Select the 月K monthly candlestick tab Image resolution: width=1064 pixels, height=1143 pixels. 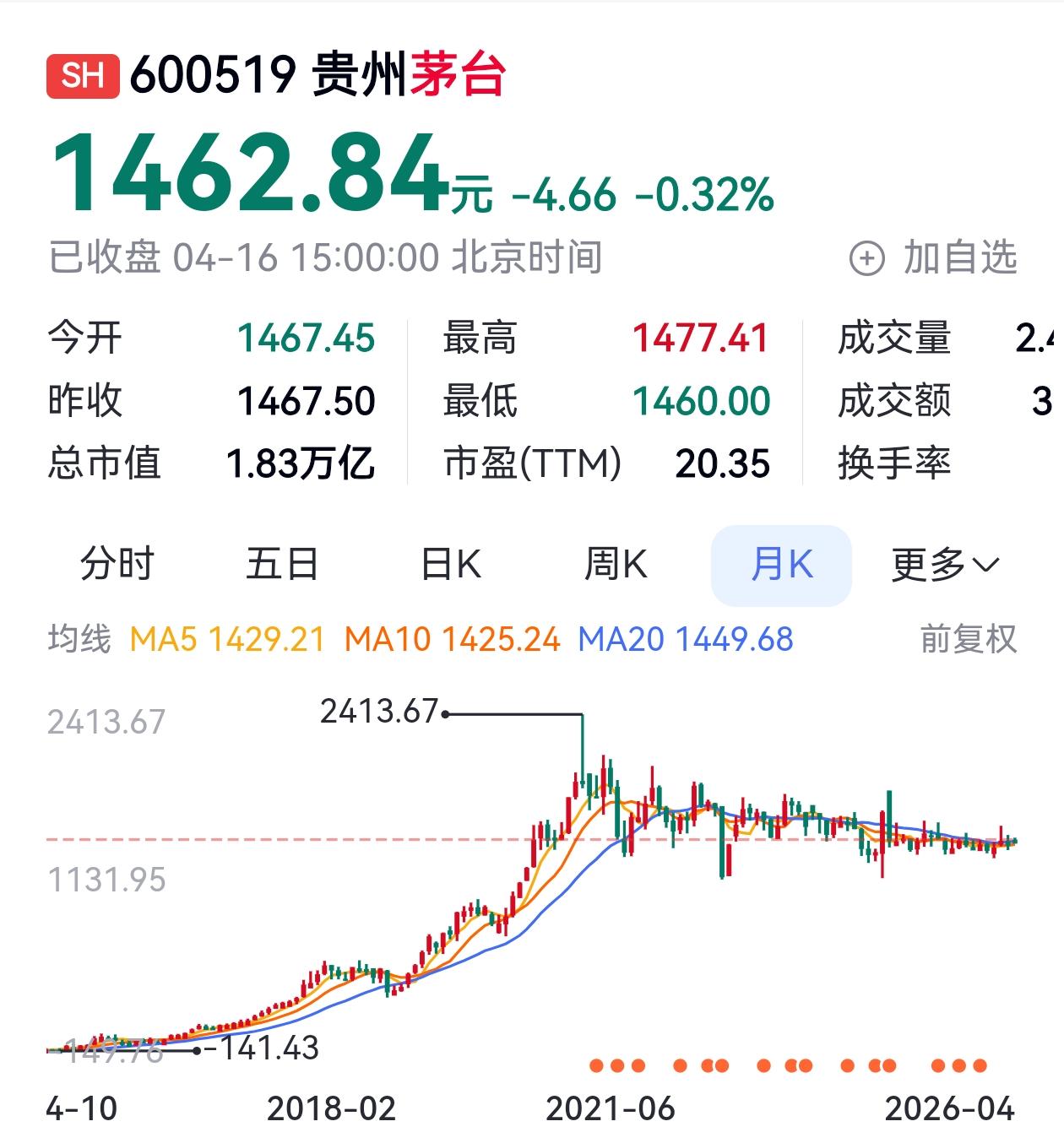click(x=781, y=564)
